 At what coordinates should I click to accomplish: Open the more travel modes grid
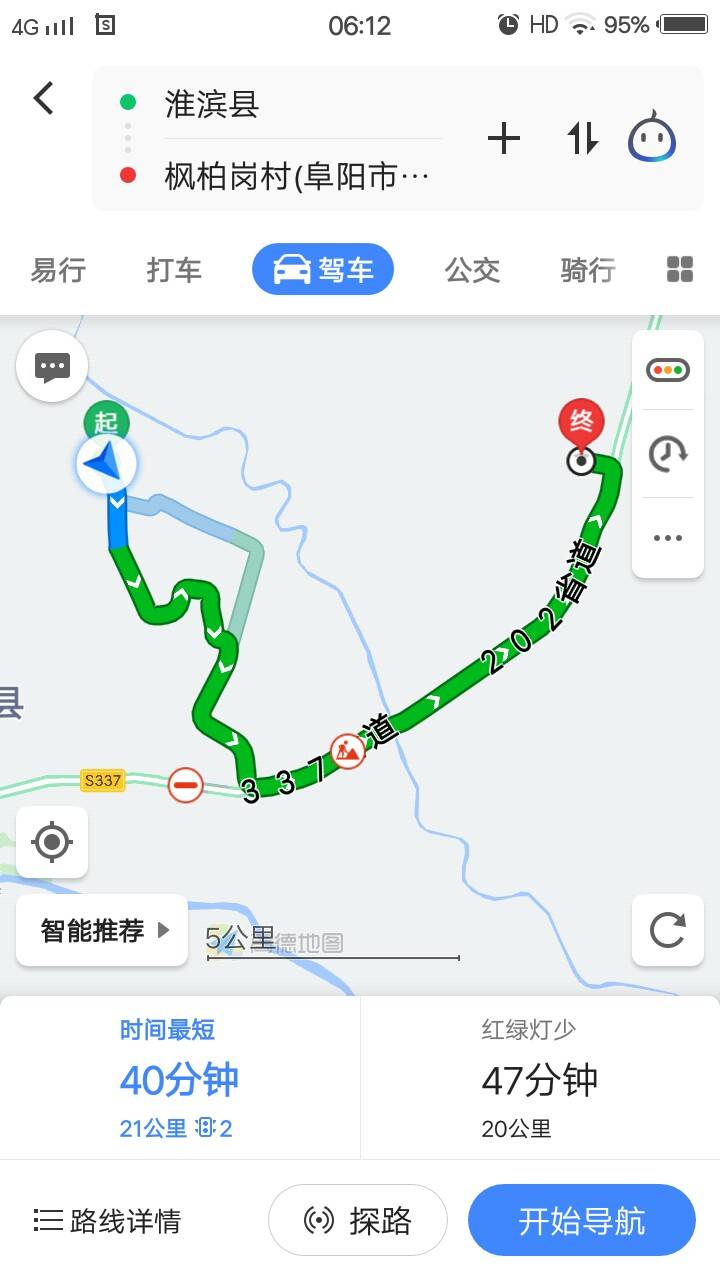click(x=680, y=270)
